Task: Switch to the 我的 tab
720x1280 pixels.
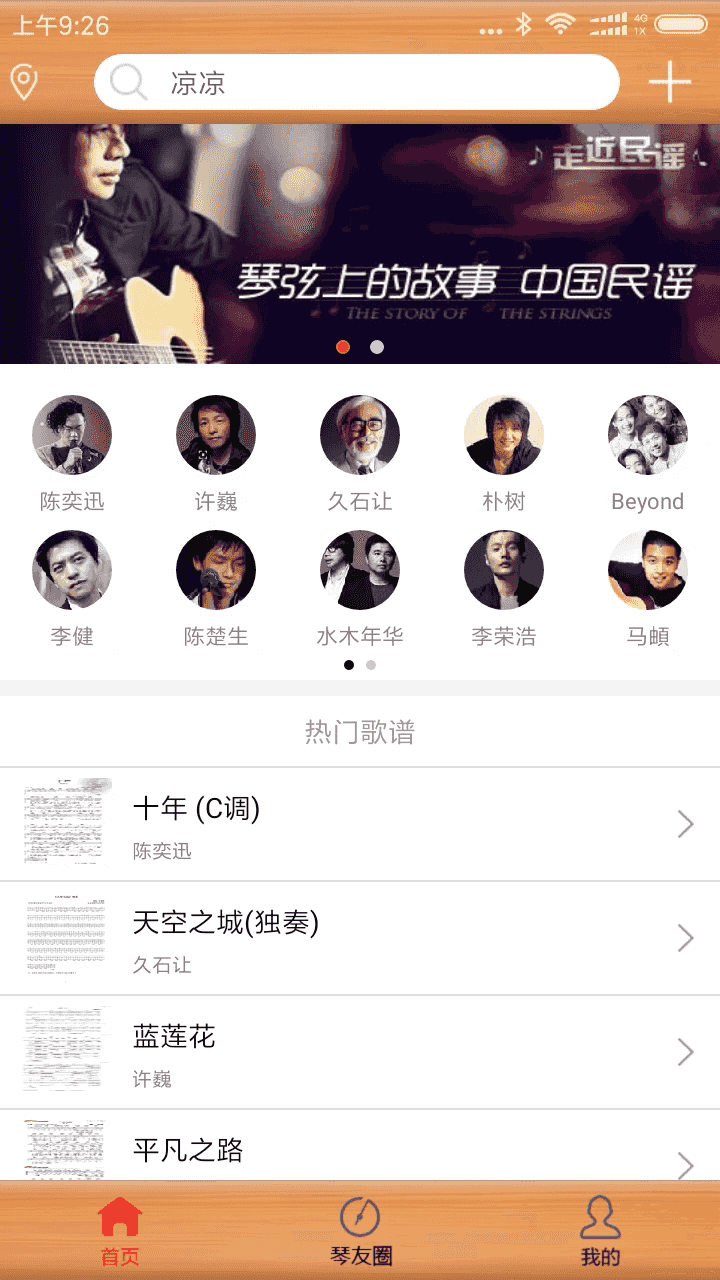Action: coord(599,1230)
